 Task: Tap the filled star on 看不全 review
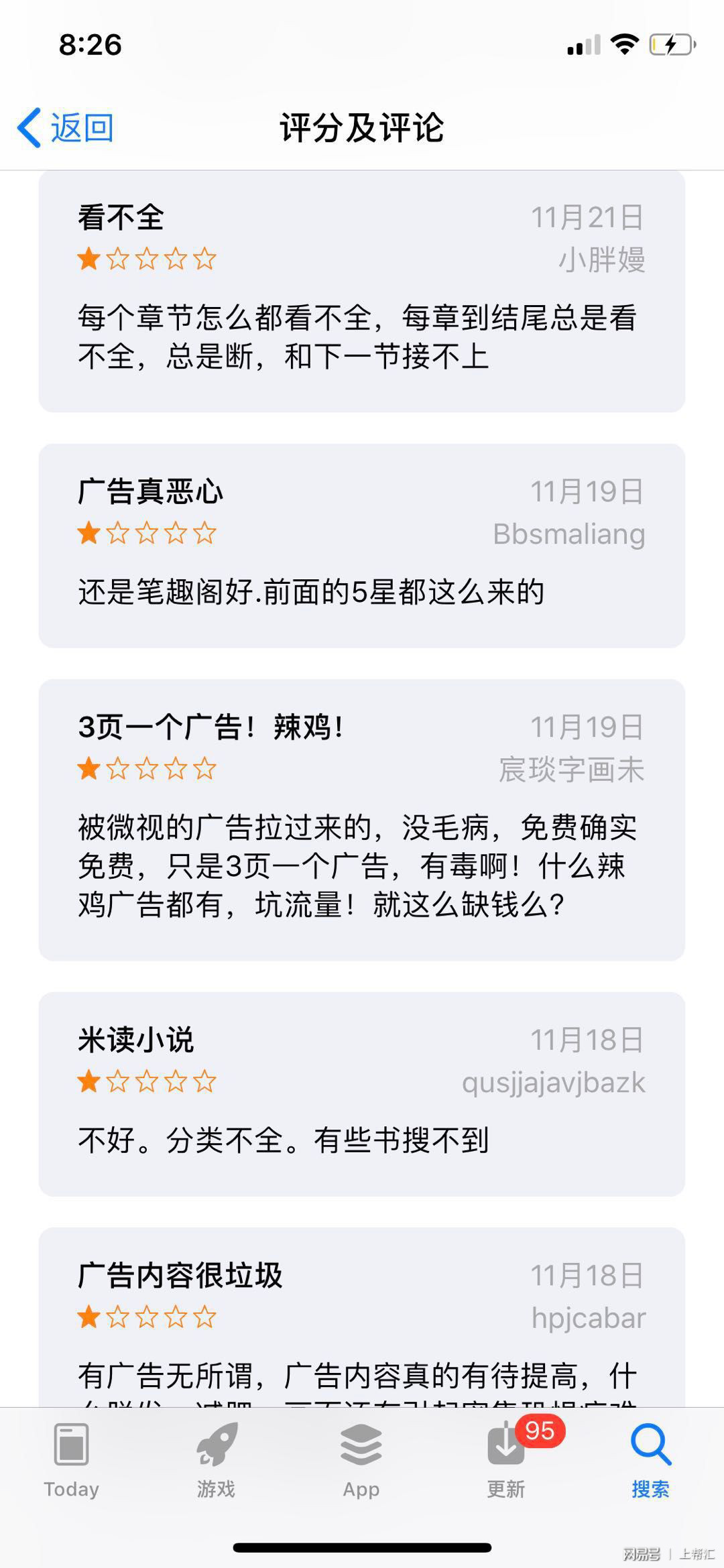[88, 259]
